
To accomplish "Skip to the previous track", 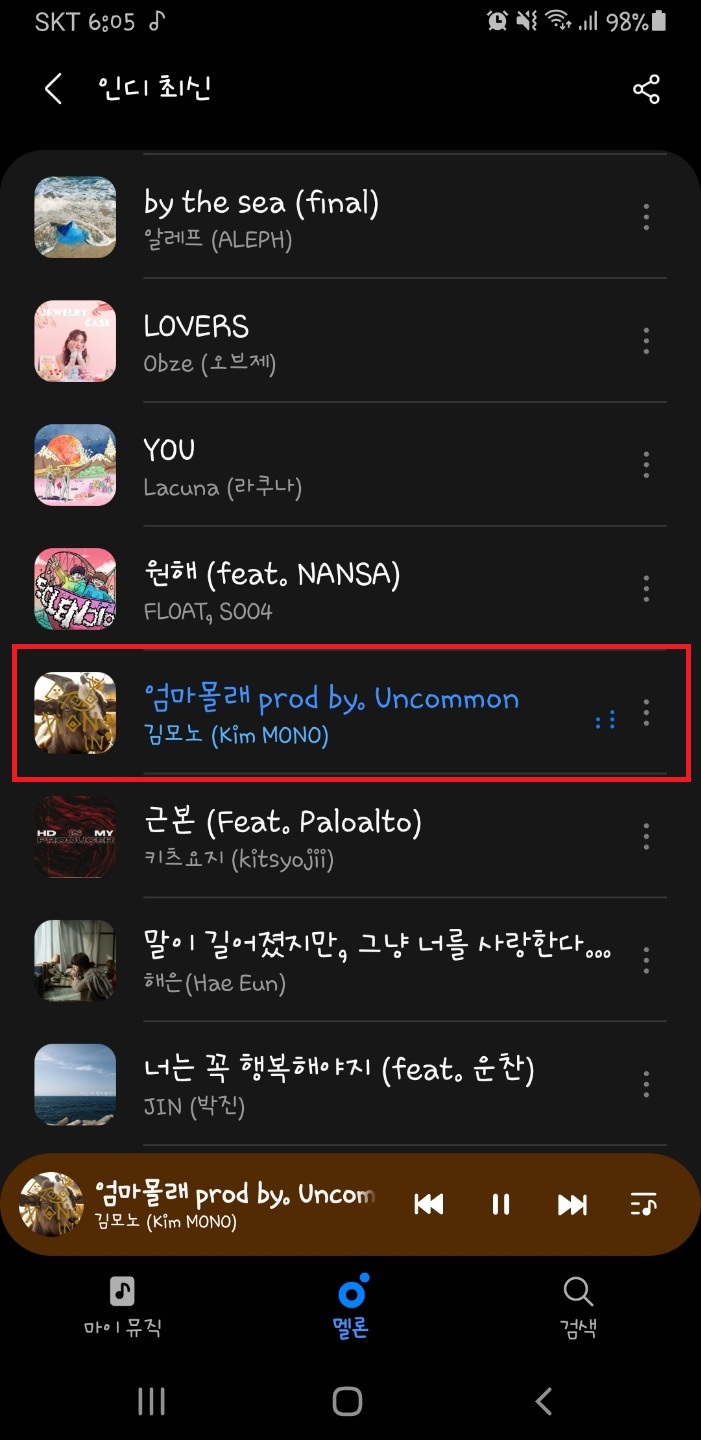I will (429, 1205).
